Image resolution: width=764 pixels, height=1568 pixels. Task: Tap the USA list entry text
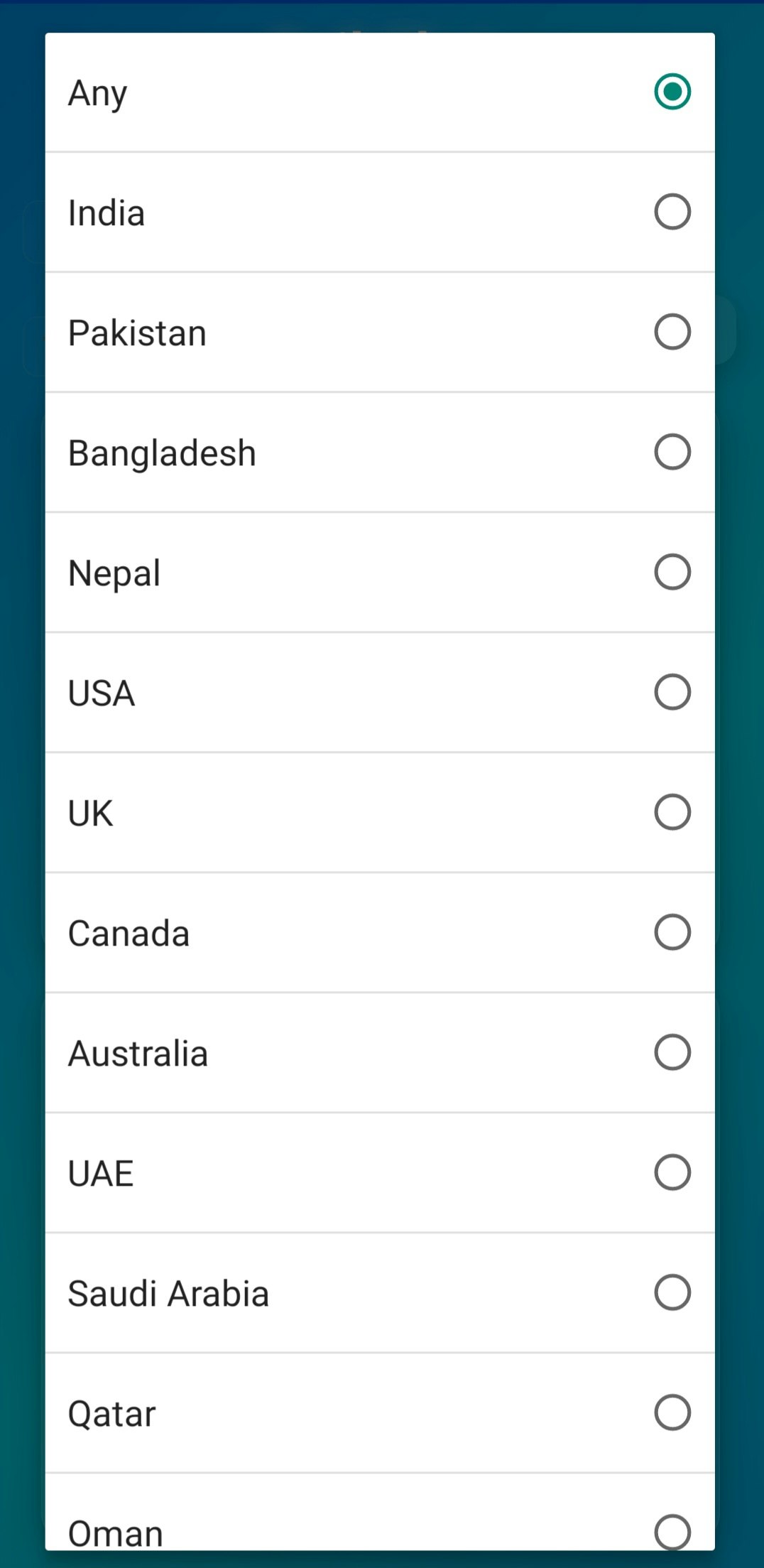[102, 692]
